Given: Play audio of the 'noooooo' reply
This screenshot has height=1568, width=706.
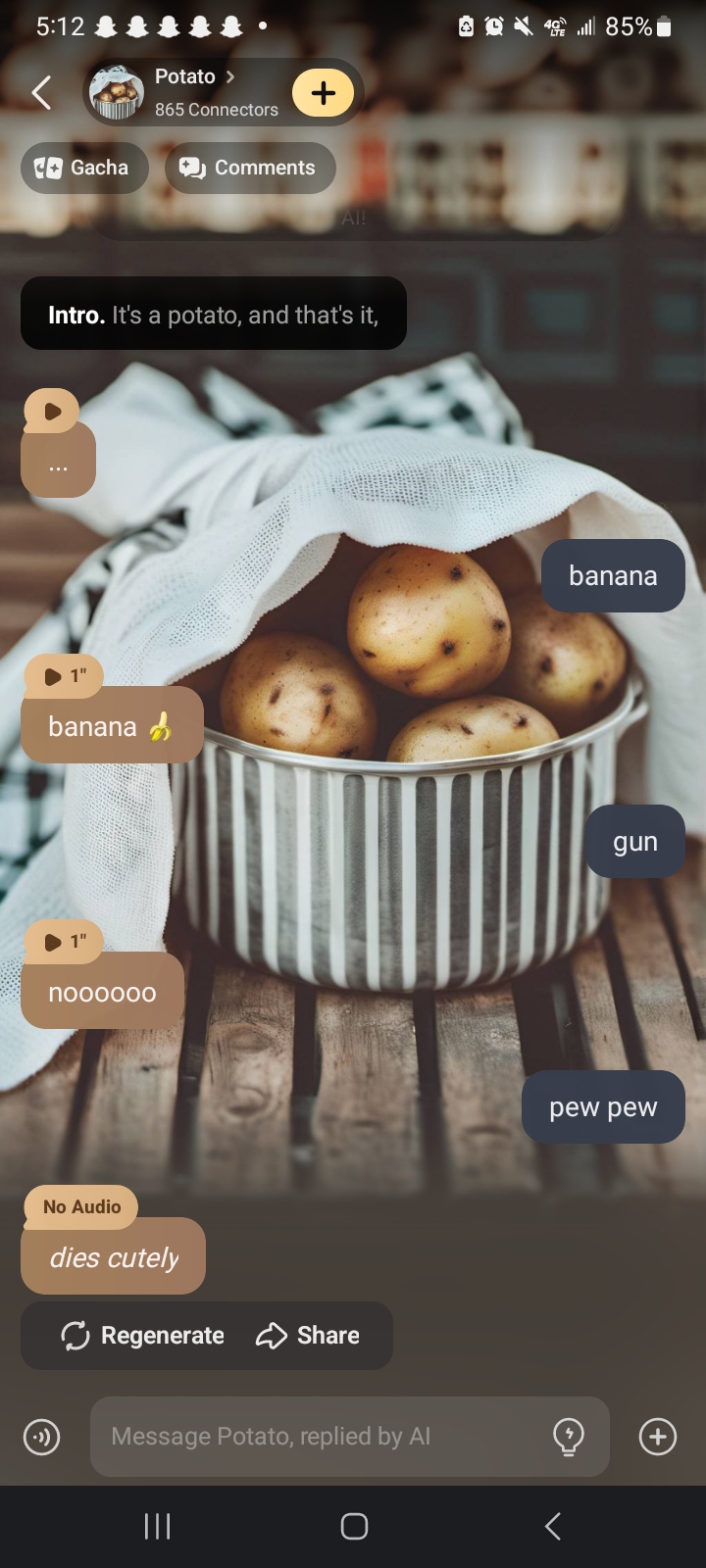Looking at the screenshot, I should tap(64, 942).
